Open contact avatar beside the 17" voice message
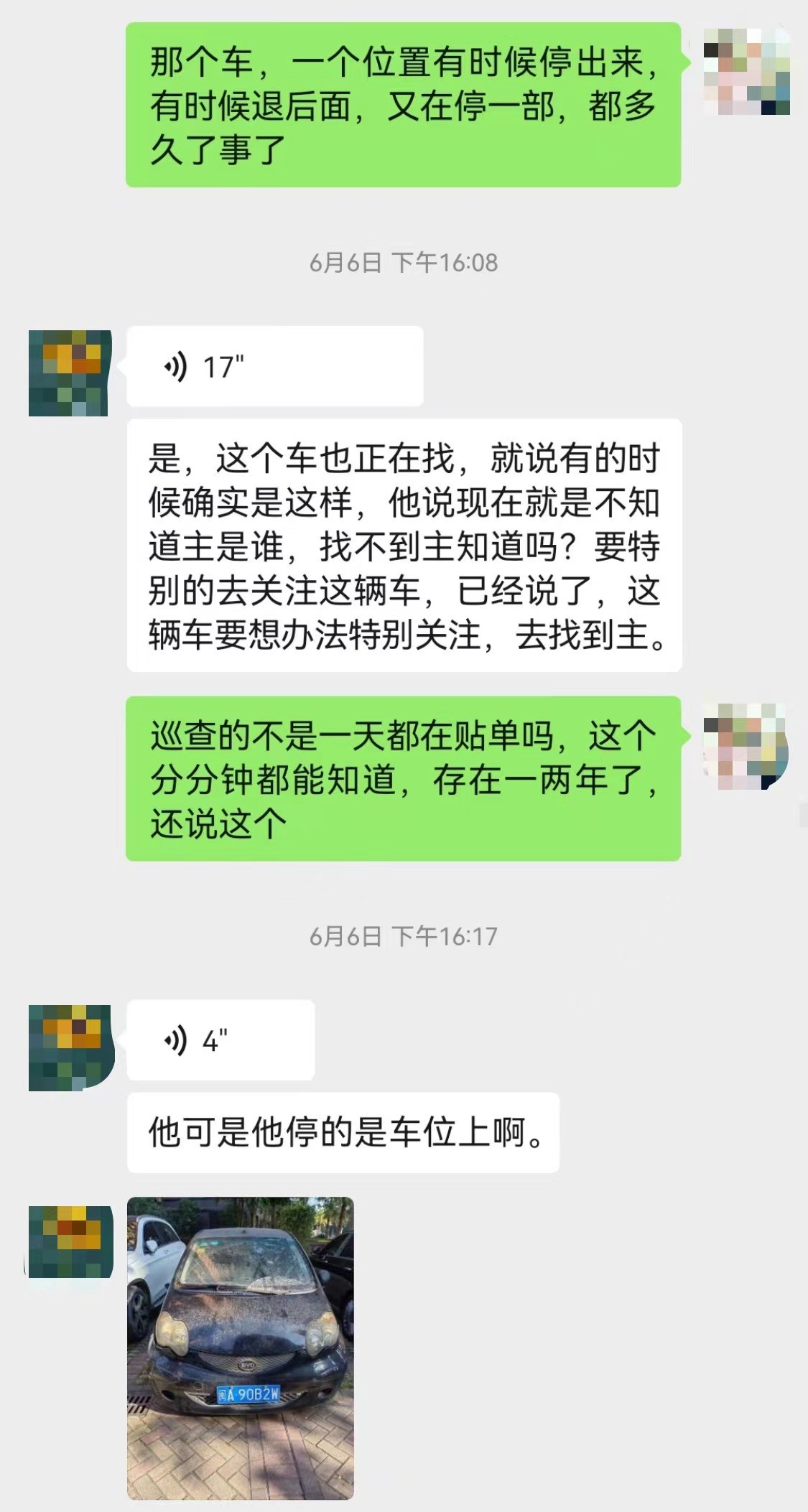 69,373
